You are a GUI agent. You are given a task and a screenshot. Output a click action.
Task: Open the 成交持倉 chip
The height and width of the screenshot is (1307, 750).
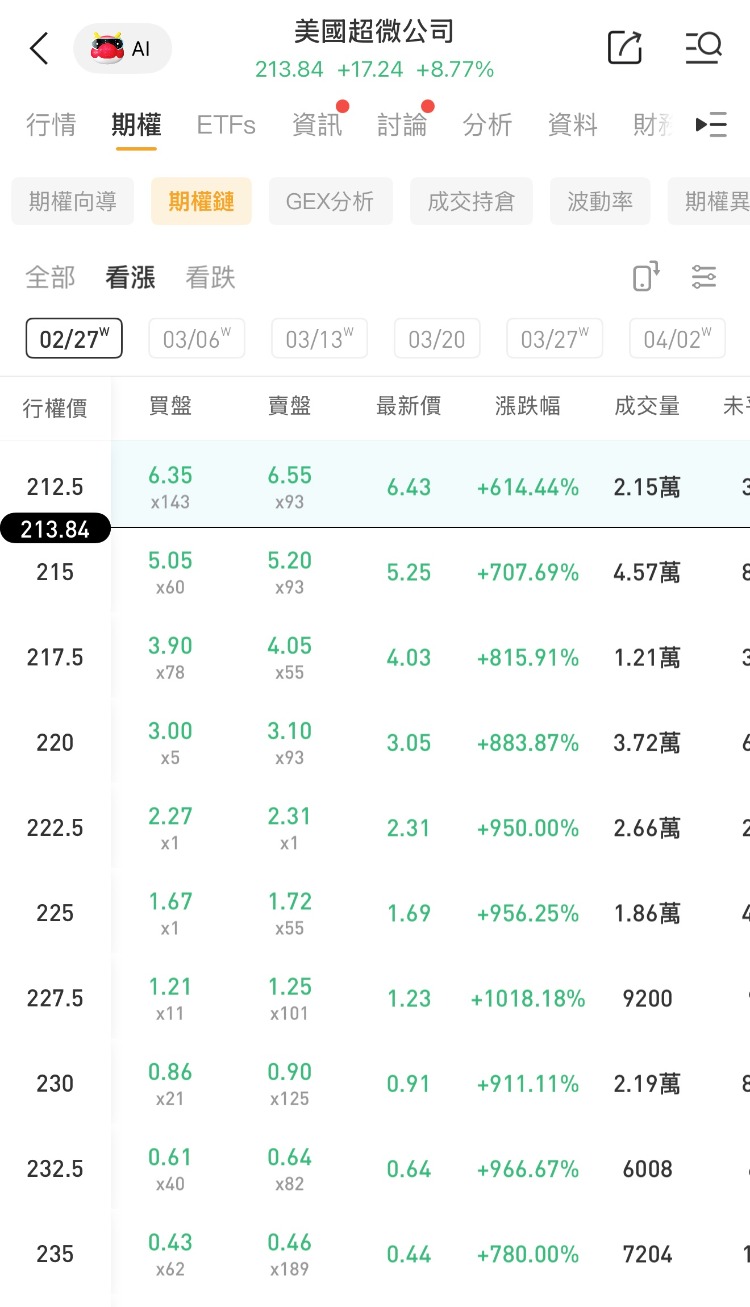point(471,201)
